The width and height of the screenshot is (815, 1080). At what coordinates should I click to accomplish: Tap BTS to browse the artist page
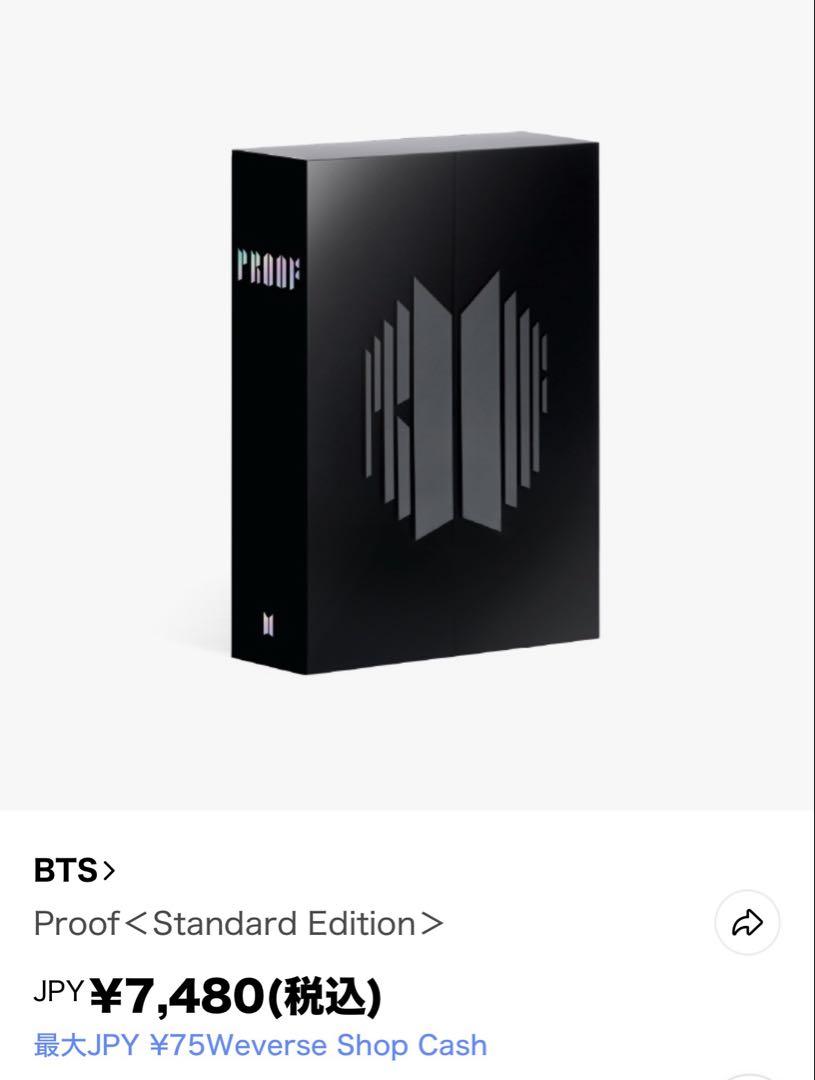click(63, 871)
